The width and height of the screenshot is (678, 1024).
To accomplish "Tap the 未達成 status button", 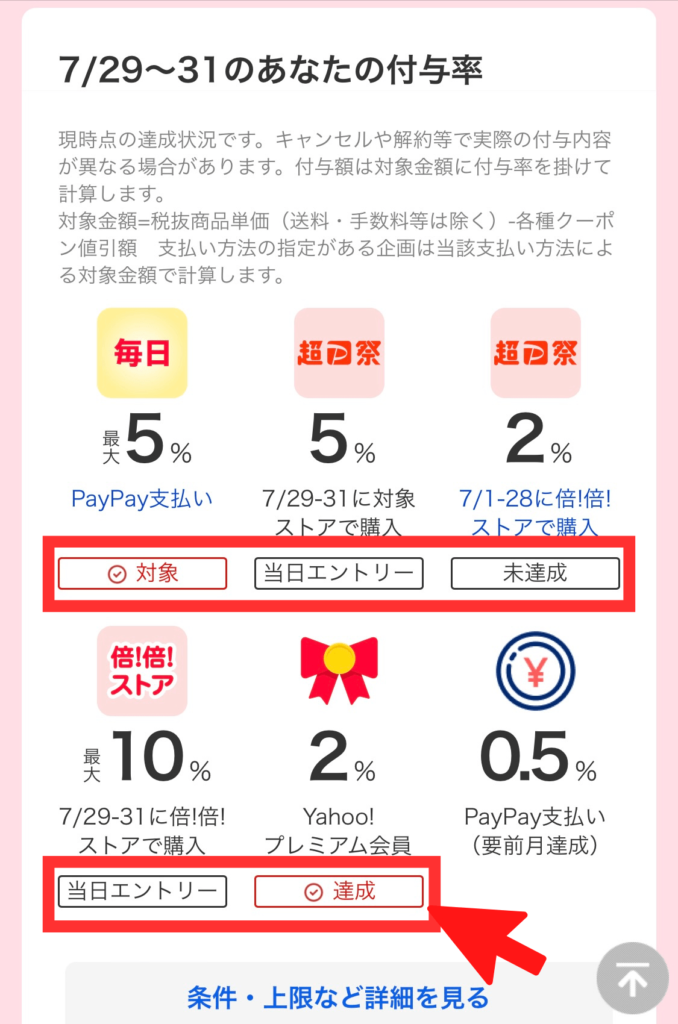I will [535, 573].
